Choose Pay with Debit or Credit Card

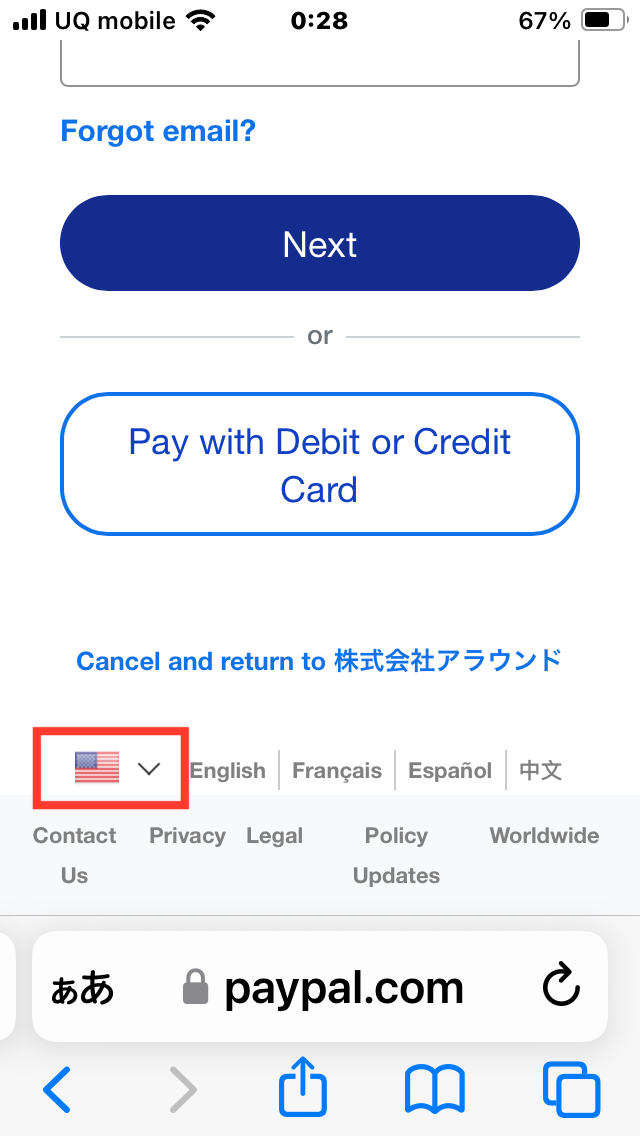tap(320, 465)
